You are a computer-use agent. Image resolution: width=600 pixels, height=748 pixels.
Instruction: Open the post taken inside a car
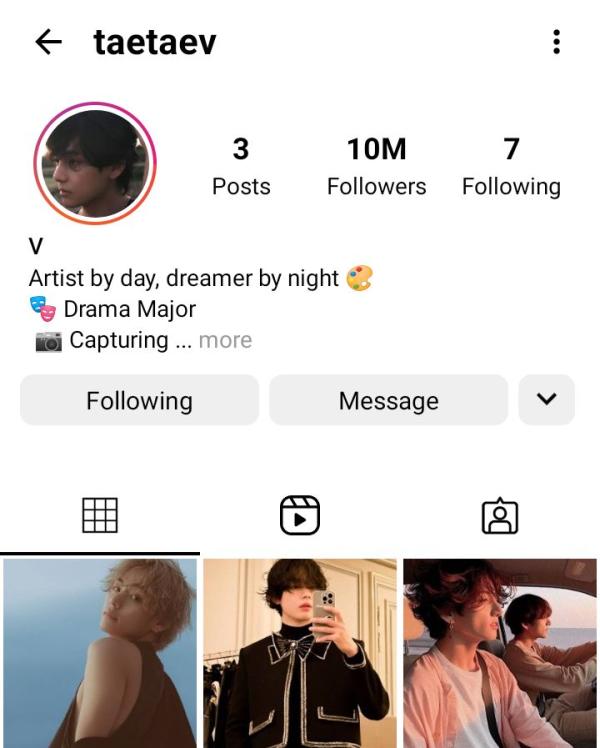point(500,653)
